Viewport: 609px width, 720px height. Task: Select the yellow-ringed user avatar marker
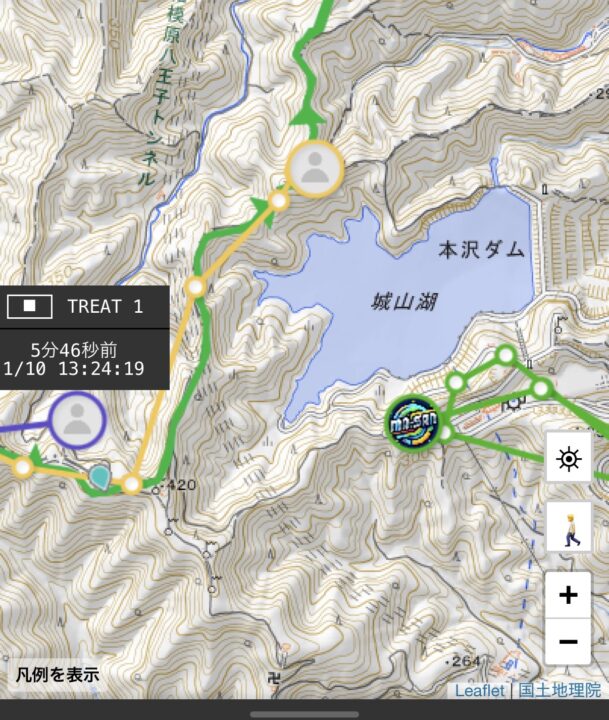(316, 169)
